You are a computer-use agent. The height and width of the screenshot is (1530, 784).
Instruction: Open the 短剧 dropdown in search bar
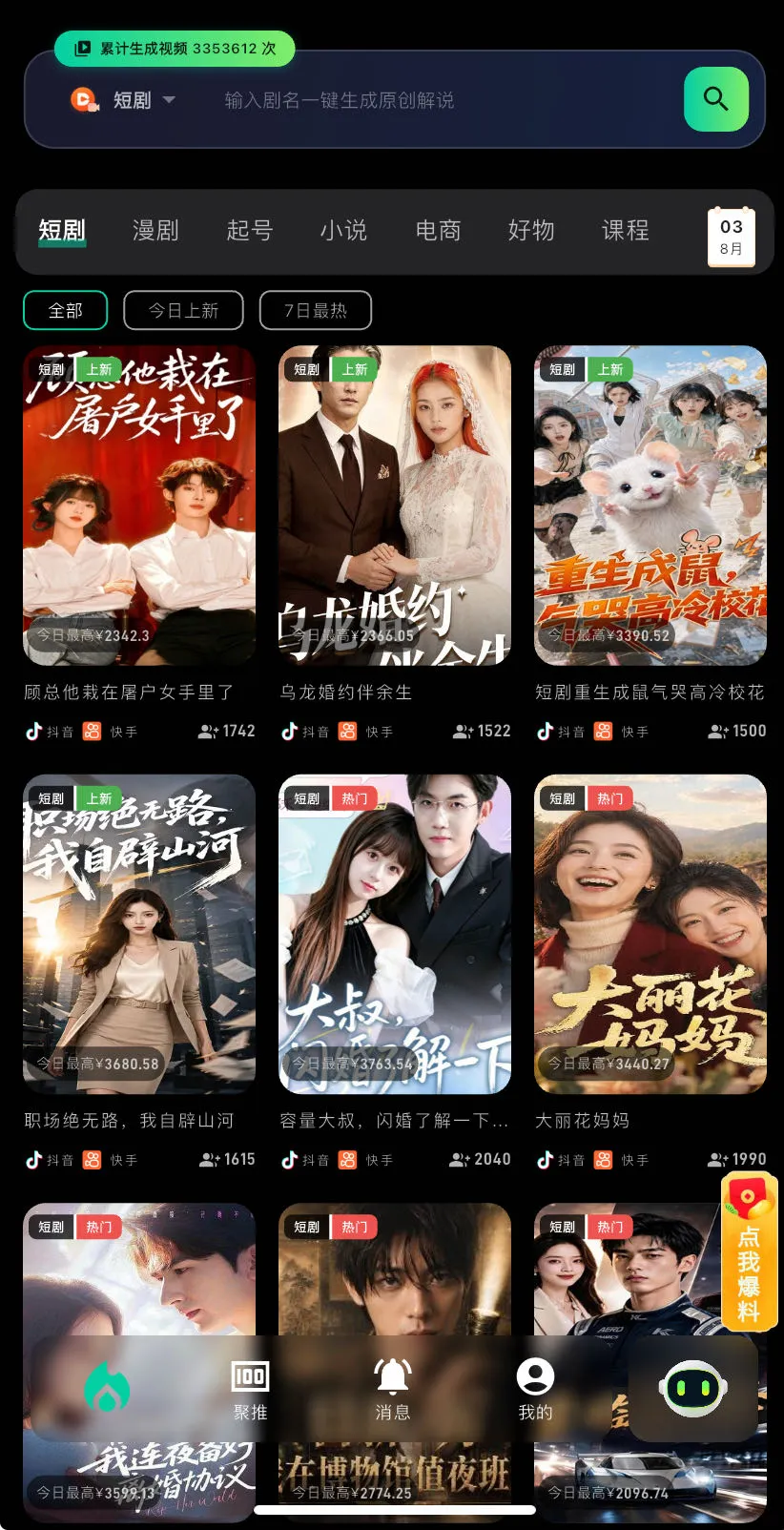[124, 100]
